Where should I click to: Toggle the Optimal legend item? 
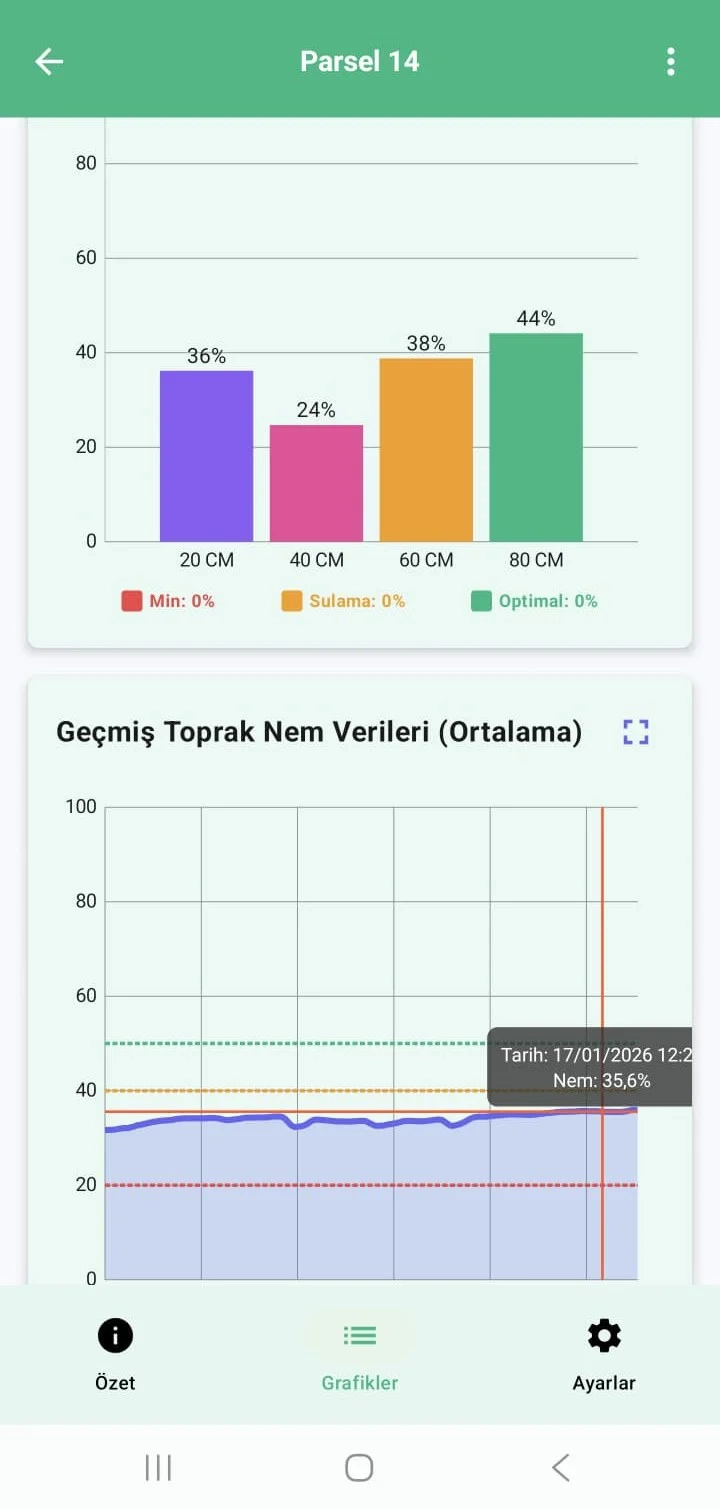tap(534, 601)
